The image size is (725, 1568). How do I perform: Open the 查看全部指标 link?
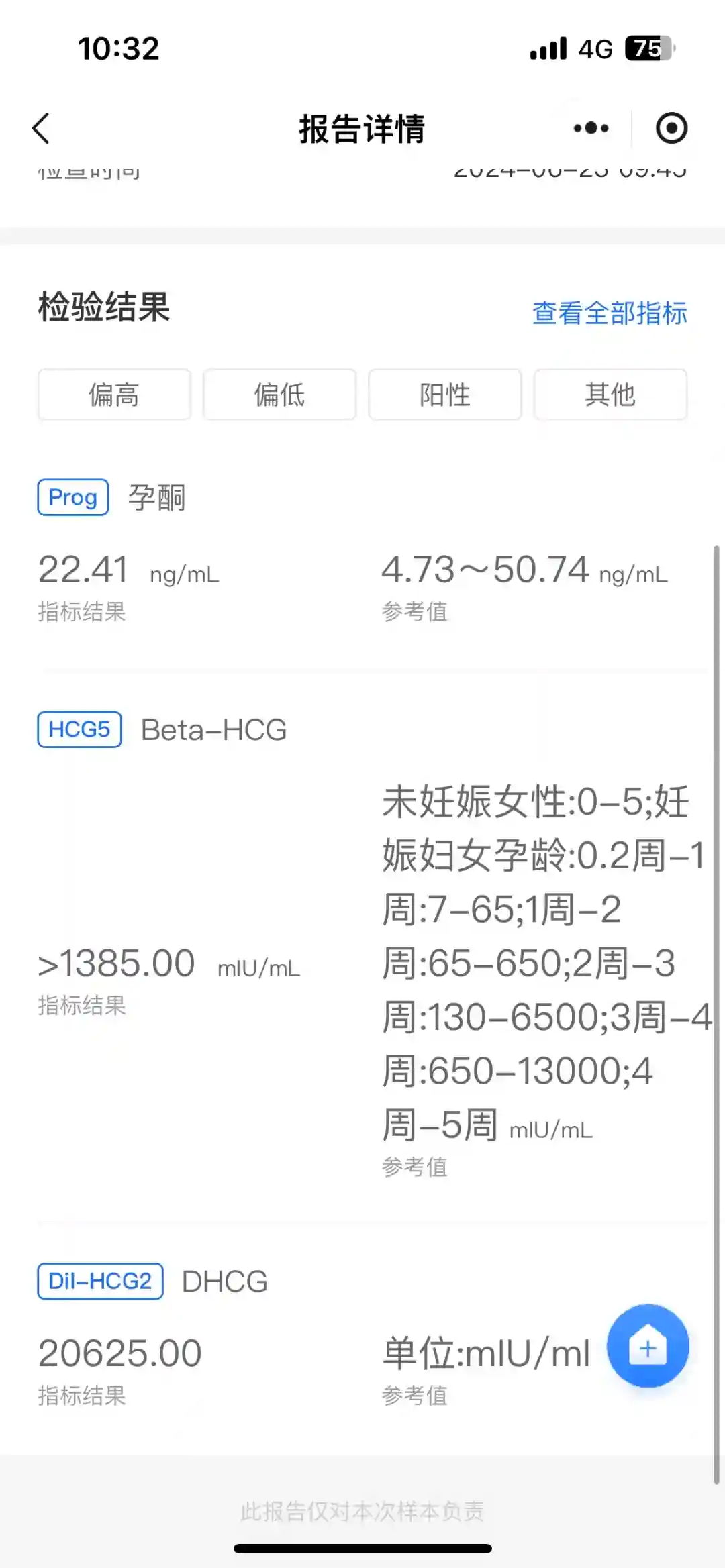tap(610, 313)
